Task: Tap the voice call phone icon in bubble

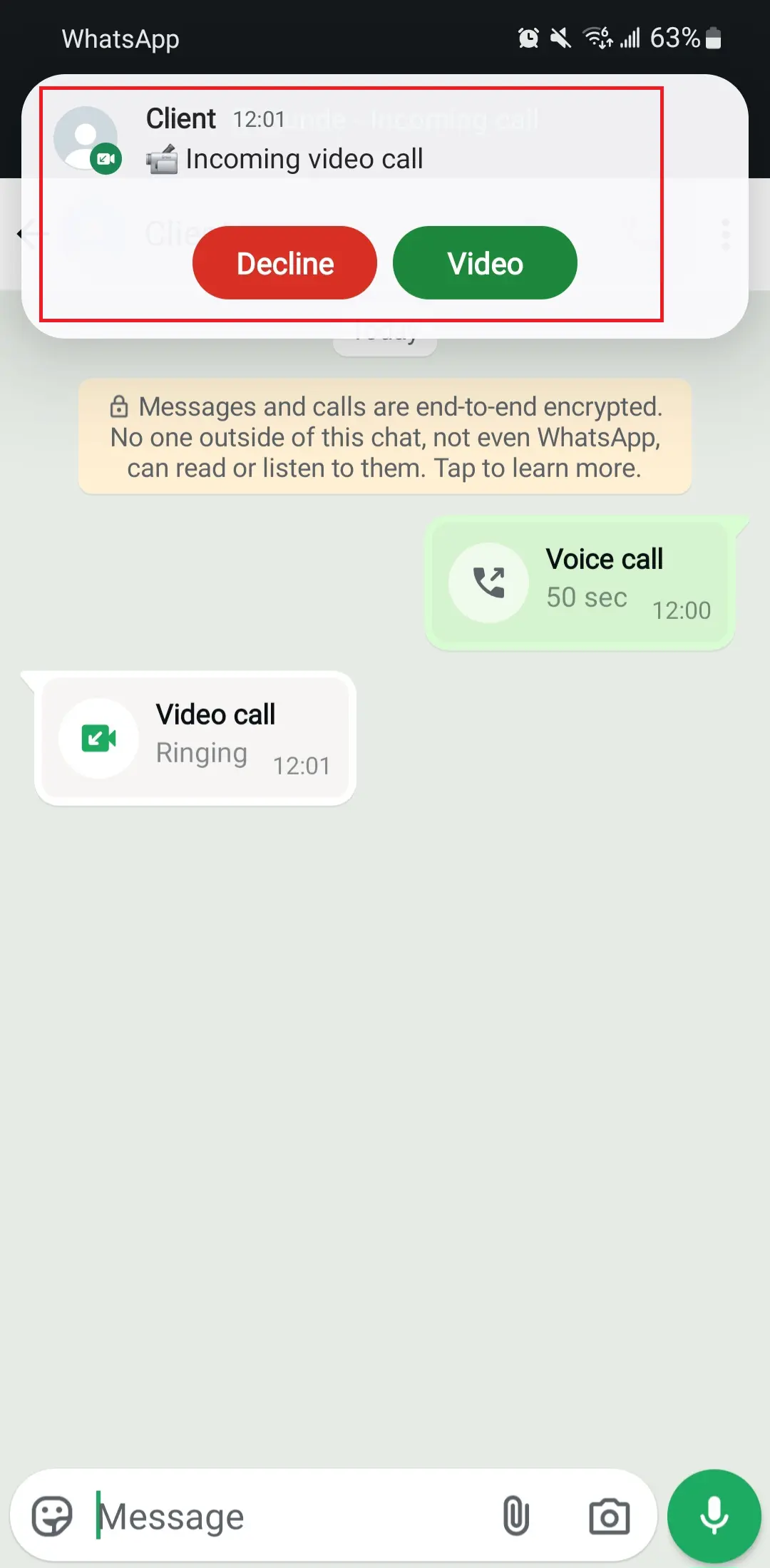Action: pyautogui.click(x=489, y=581)
